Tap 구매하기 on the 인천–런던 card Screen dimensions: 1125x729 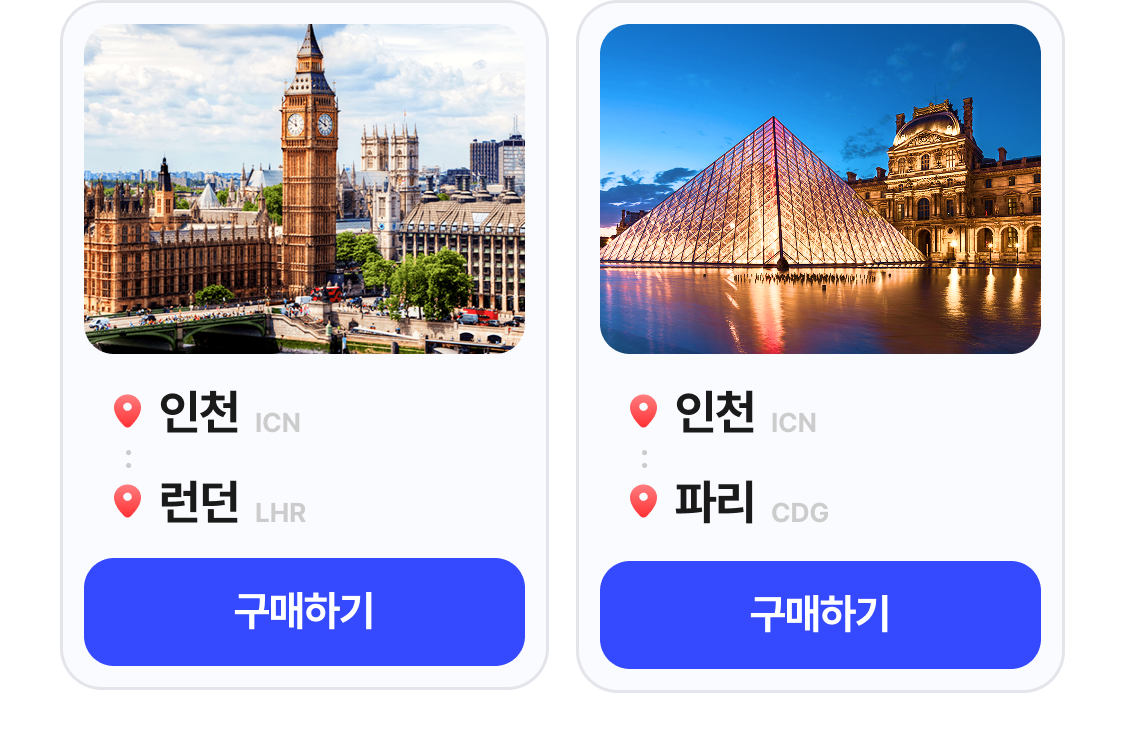point(304,611)
